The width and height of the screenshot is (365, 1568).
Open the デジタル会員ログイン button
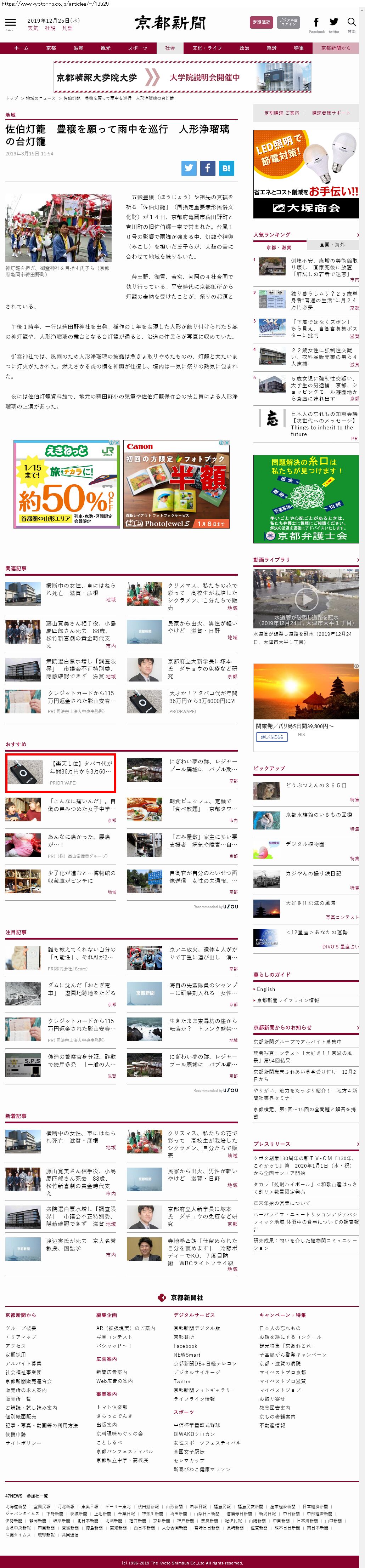point(288,22)
